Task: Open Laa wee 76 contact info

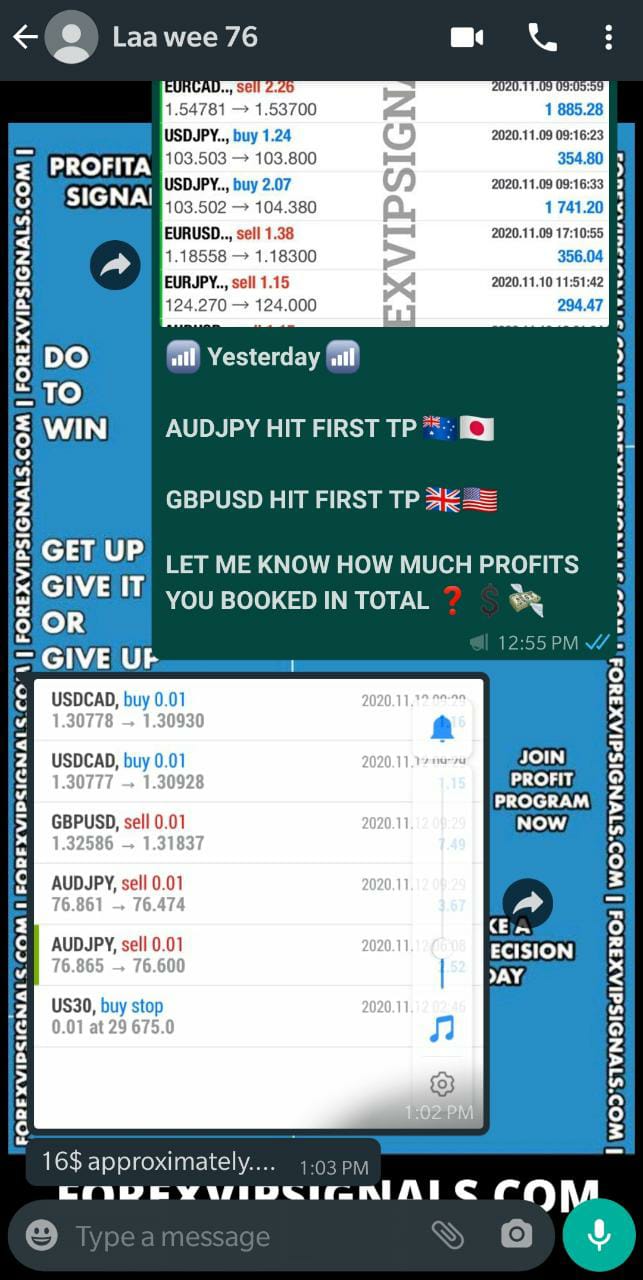Action: pos(185,38)
